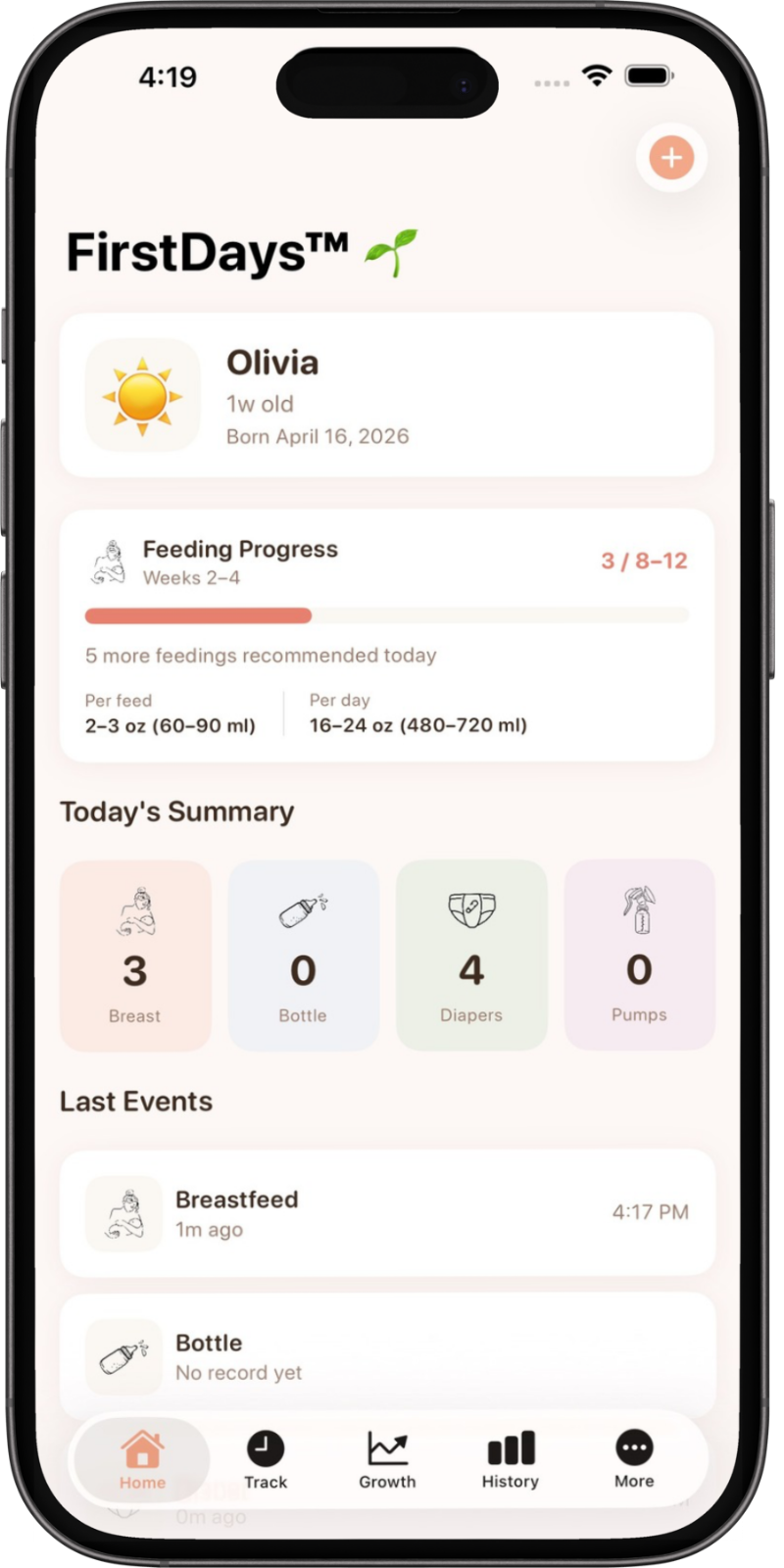
Task: Open the Bottle row in Last Events
Action: [386, 1355]
